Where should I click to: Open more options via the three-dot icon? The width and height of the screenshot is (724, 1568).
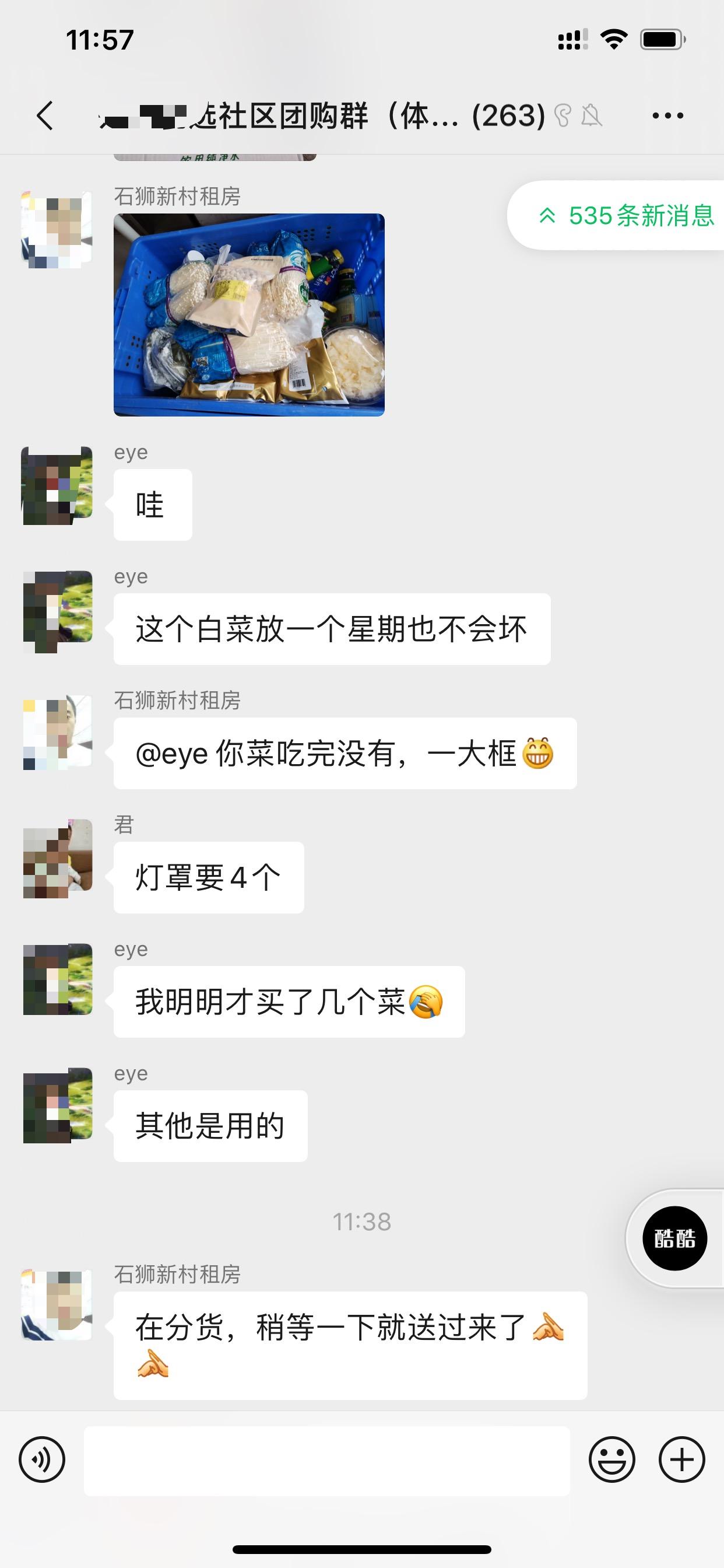pyautogui.click(x=667, y=116)
